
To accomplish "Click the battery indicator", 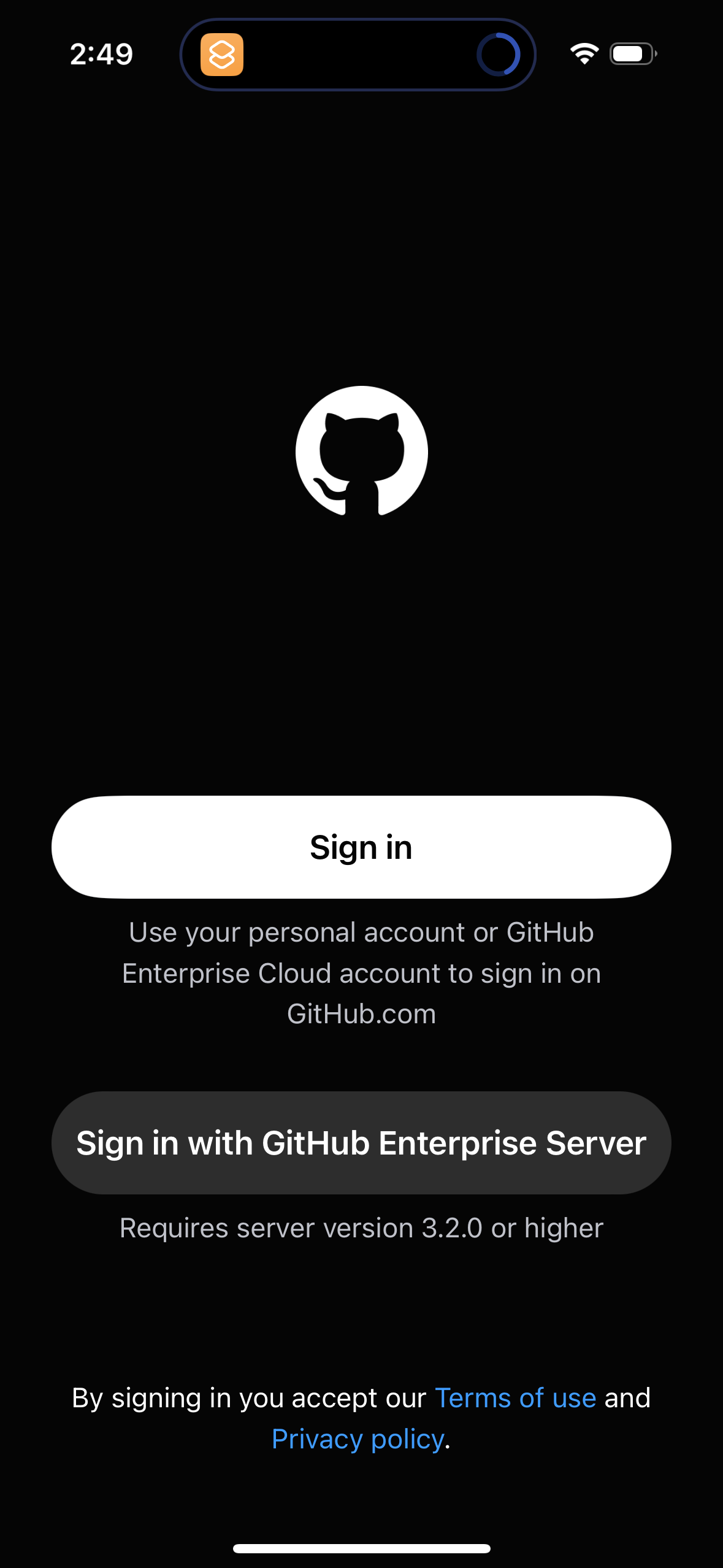I will pos(631,55).
